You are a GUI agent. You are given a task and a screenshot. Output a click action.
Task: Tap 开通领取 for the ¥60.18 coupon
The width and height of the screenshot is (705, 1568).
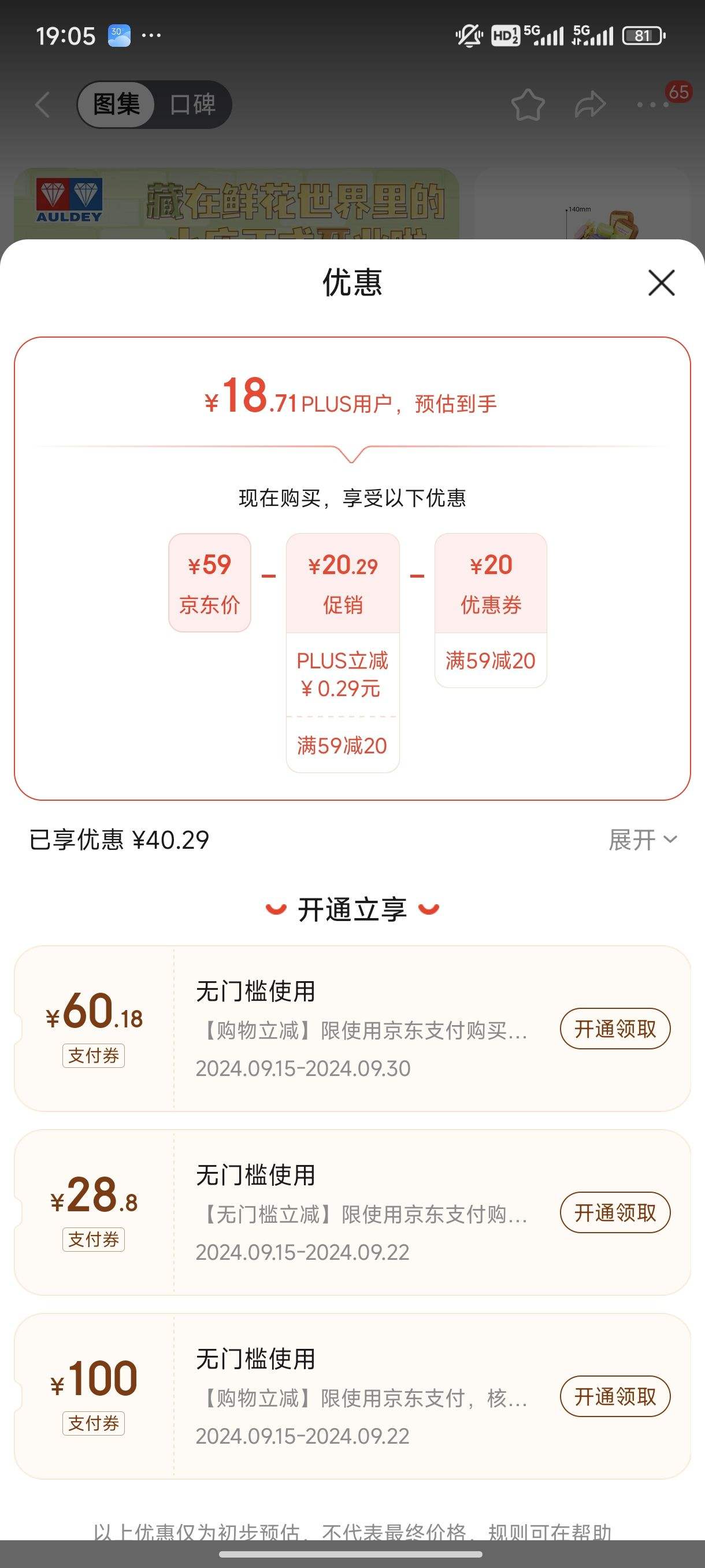click(614, 1029)
